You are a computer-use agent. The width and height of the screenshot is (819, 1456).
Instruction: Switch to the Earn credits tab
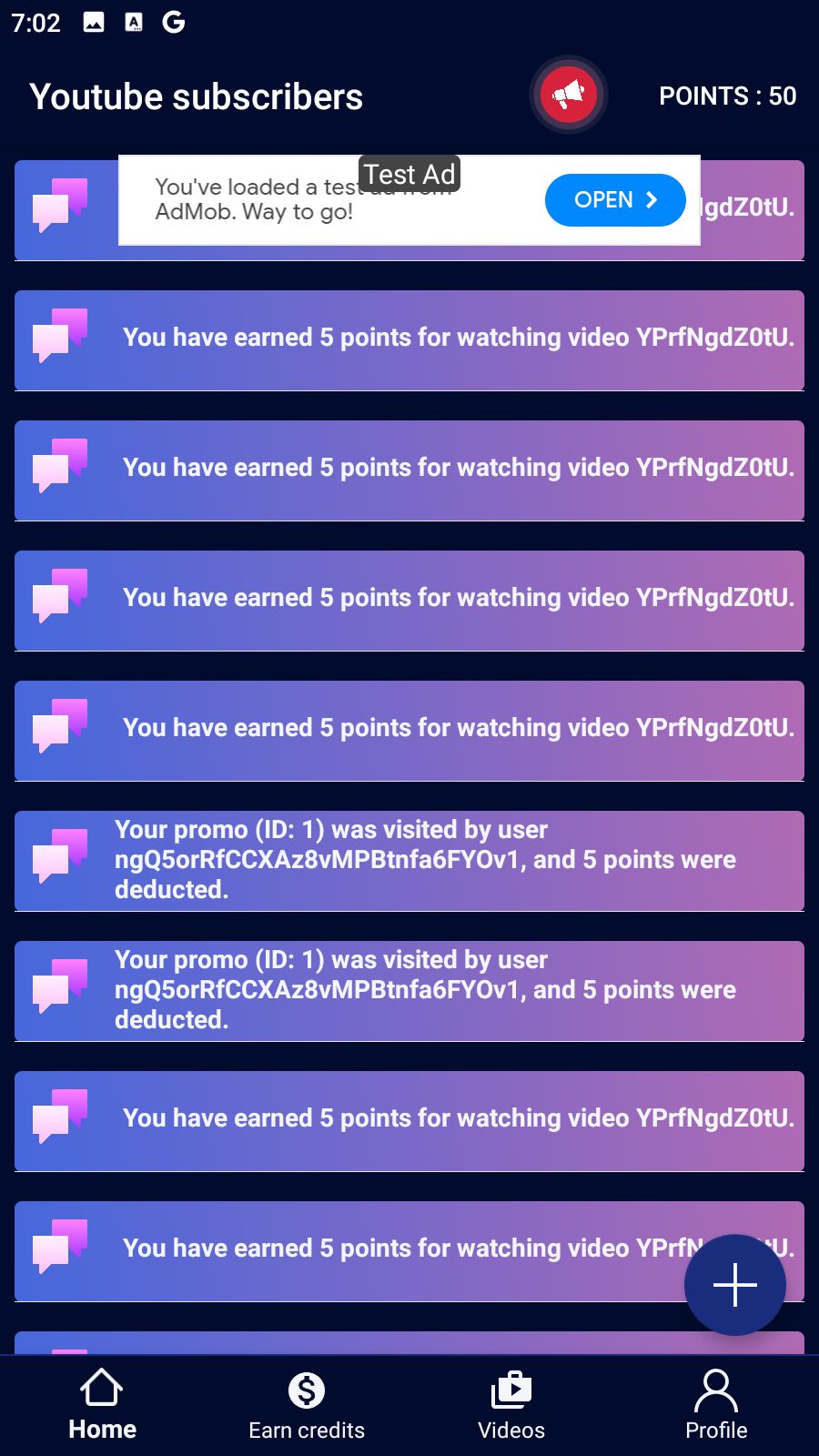(307, 1406)
